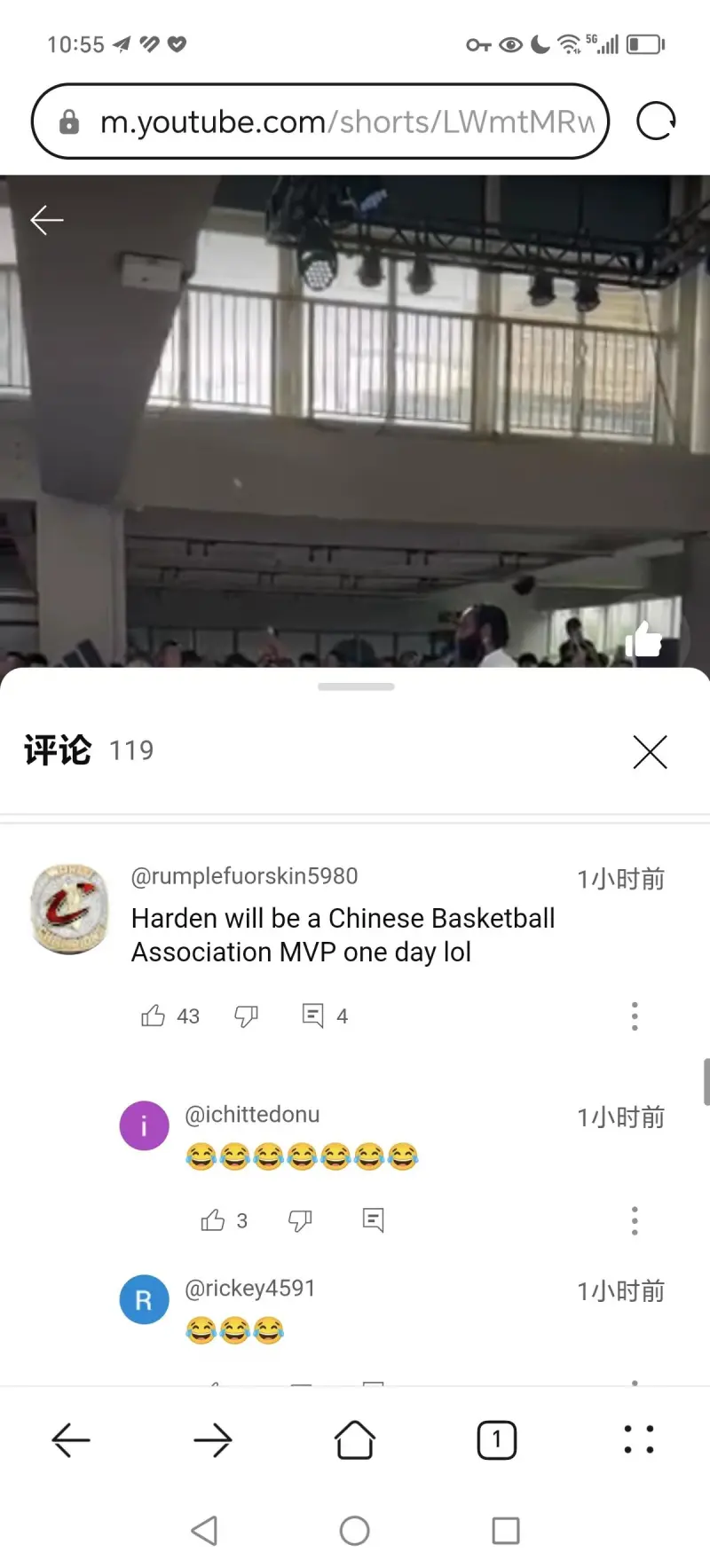Open rickey4591's channel avatar
Viewport: 710px width, 1568px height.
point(144,1299)
